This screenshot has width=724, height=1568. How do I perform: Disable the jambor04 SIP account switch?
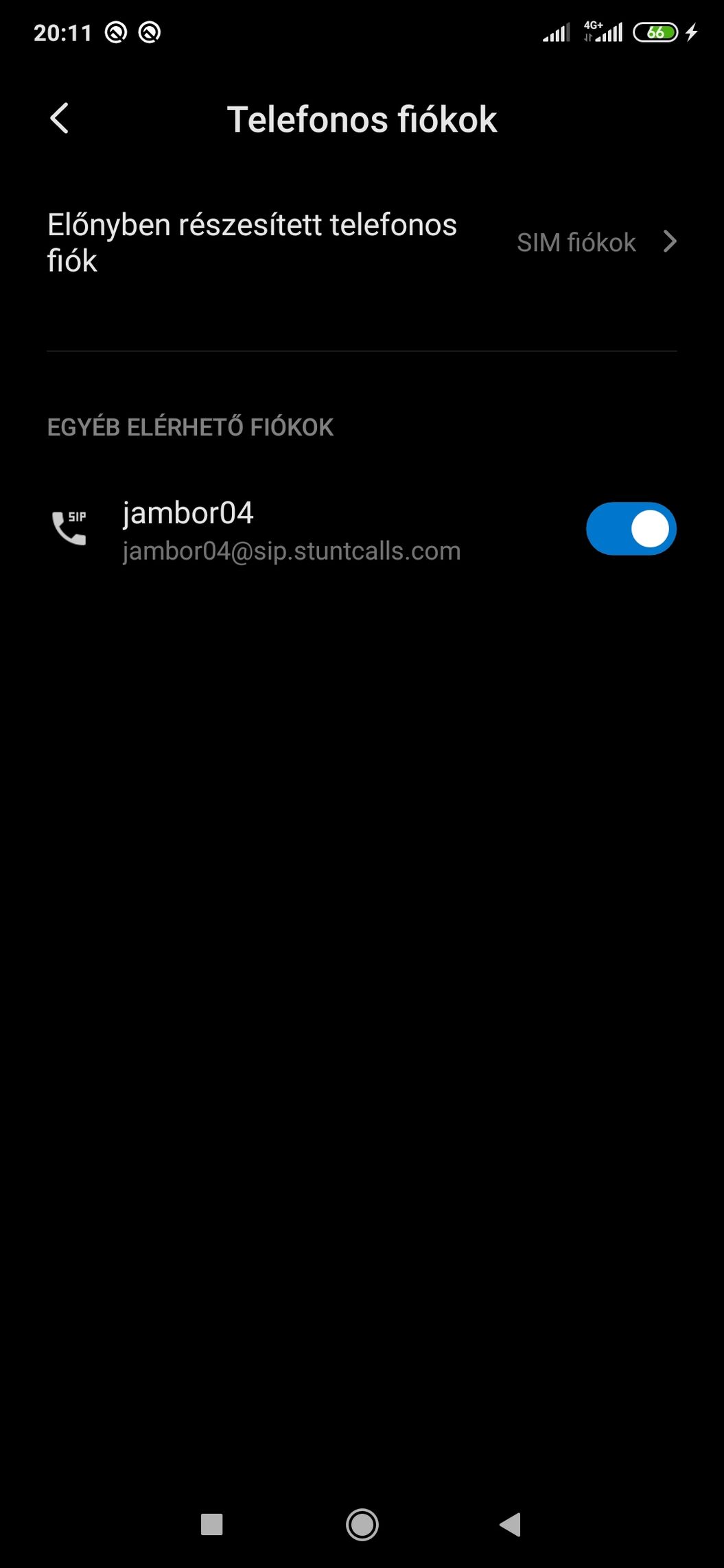tap(631, 529)
